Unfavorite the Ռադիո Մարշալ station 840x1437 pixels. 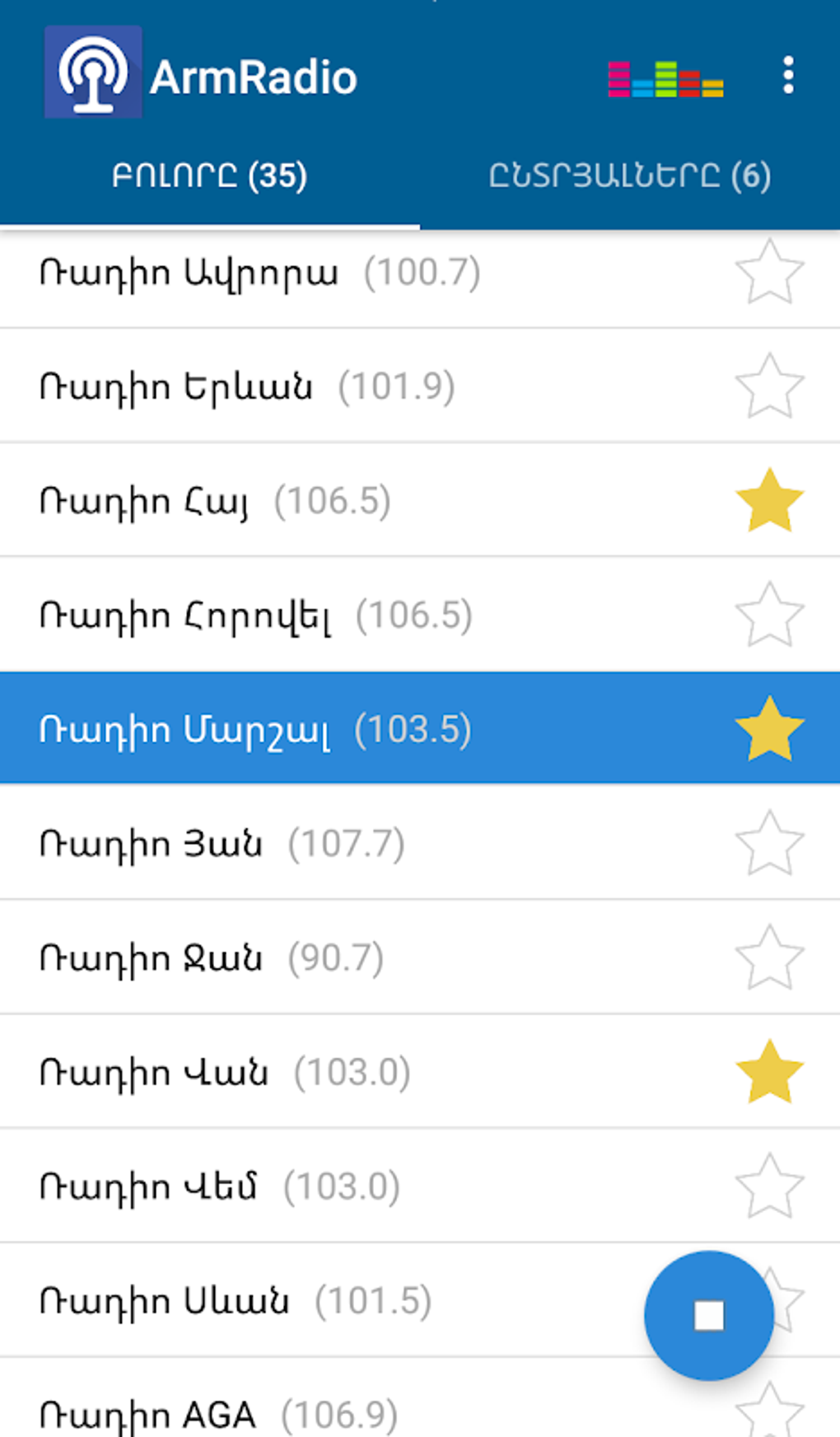770,728
